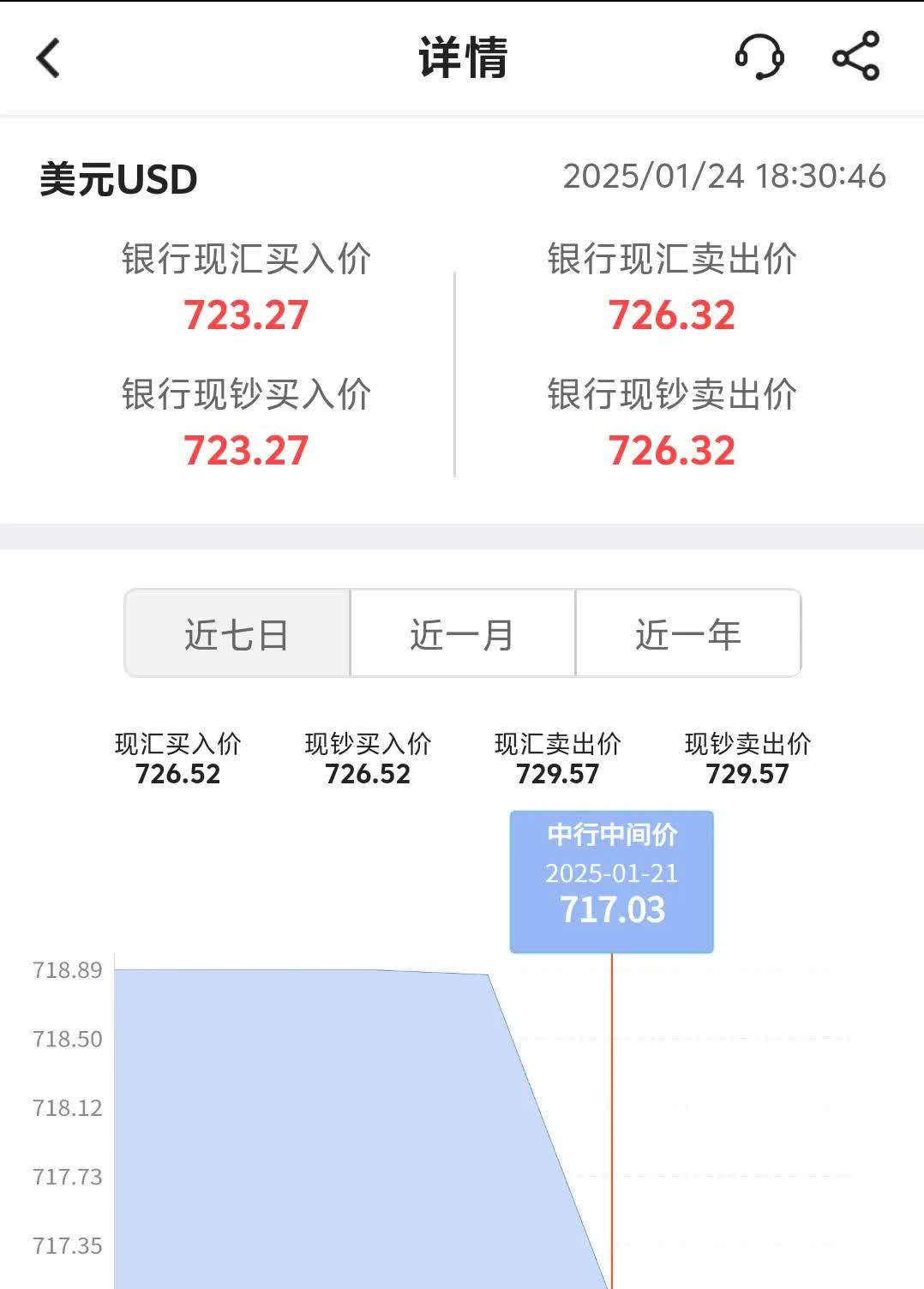Select the 近一年 time range tab
Viewport: 924px width, 1289px height.
coord(690,633)
